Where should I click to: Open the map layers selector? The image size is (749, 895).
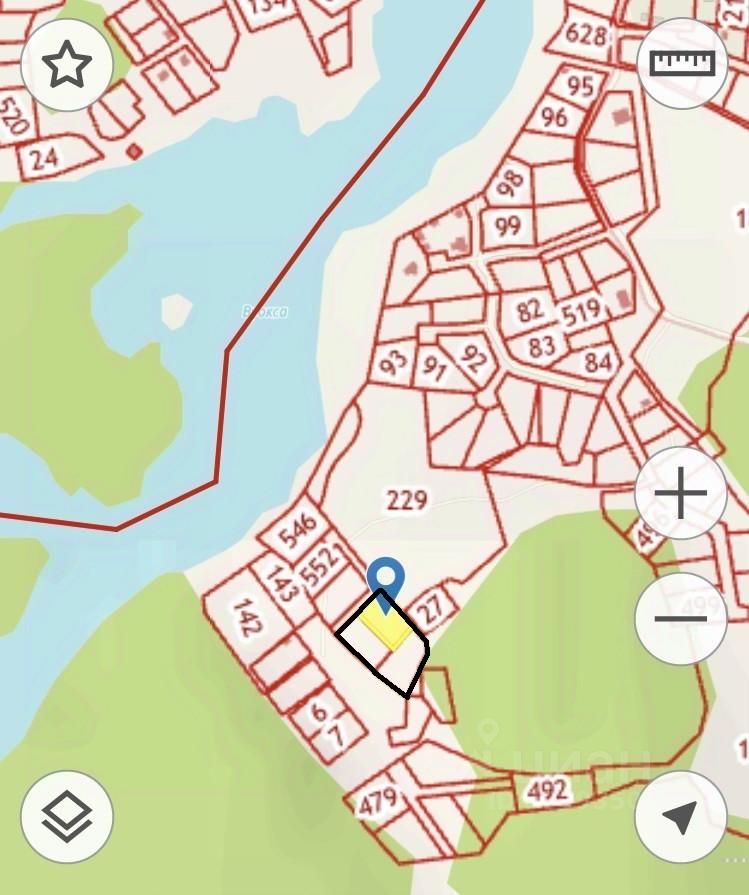[67, 816]
